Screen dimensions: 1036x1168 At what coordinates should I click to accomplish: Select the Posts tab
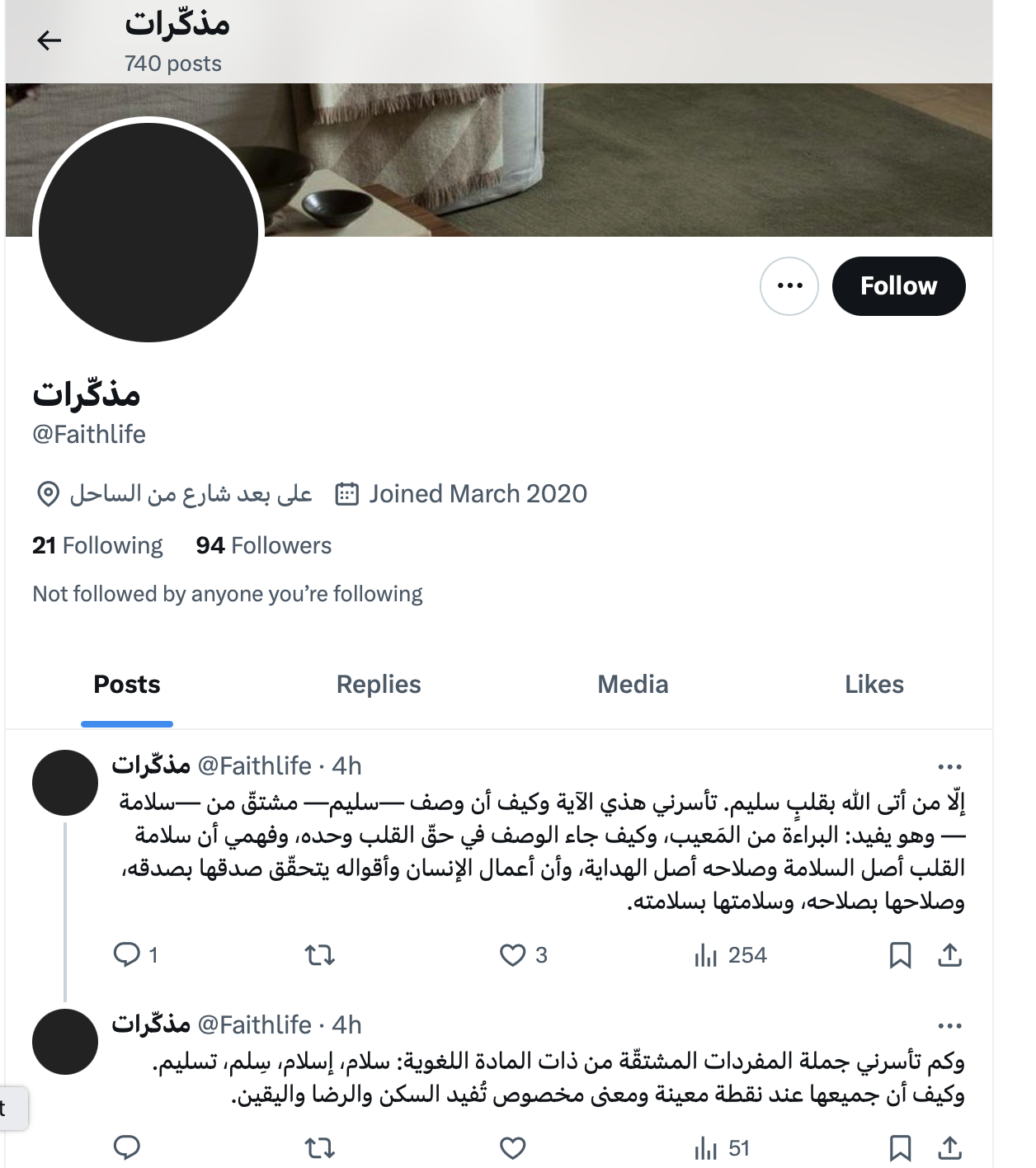pyautogui.click(x=127, y=684)
